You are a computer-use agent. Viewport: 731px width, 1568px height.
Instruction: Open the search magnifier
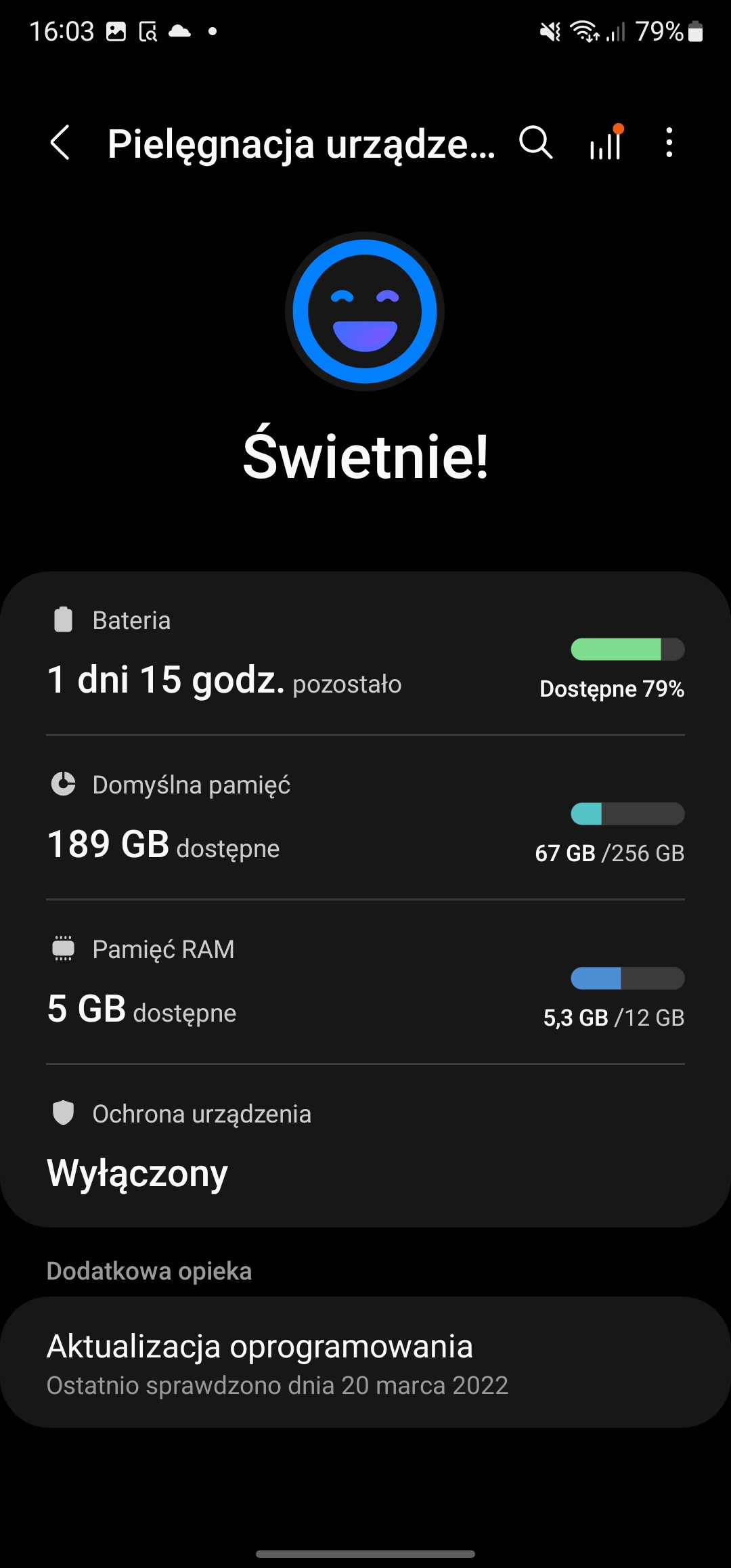(535, 143)
